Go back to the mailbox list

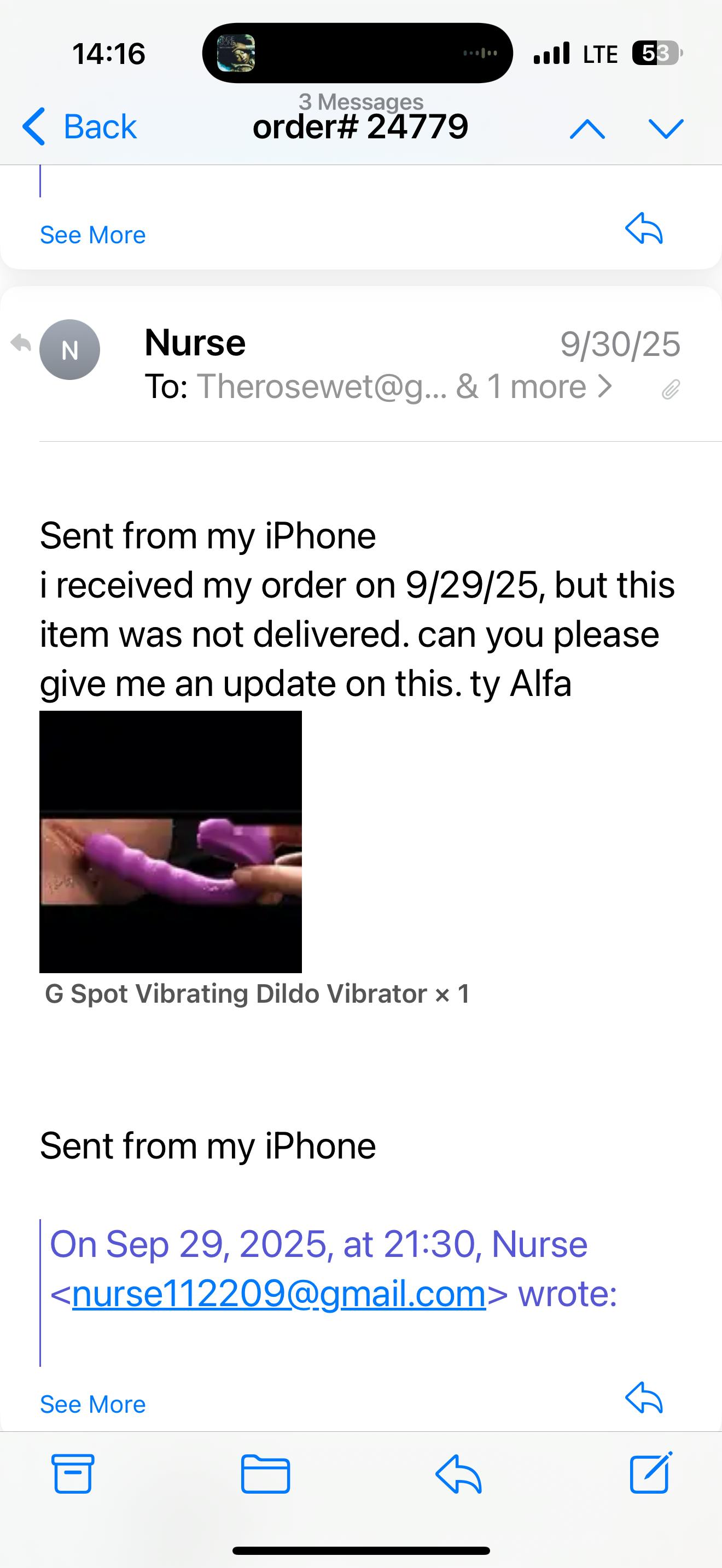pos(80,127)
